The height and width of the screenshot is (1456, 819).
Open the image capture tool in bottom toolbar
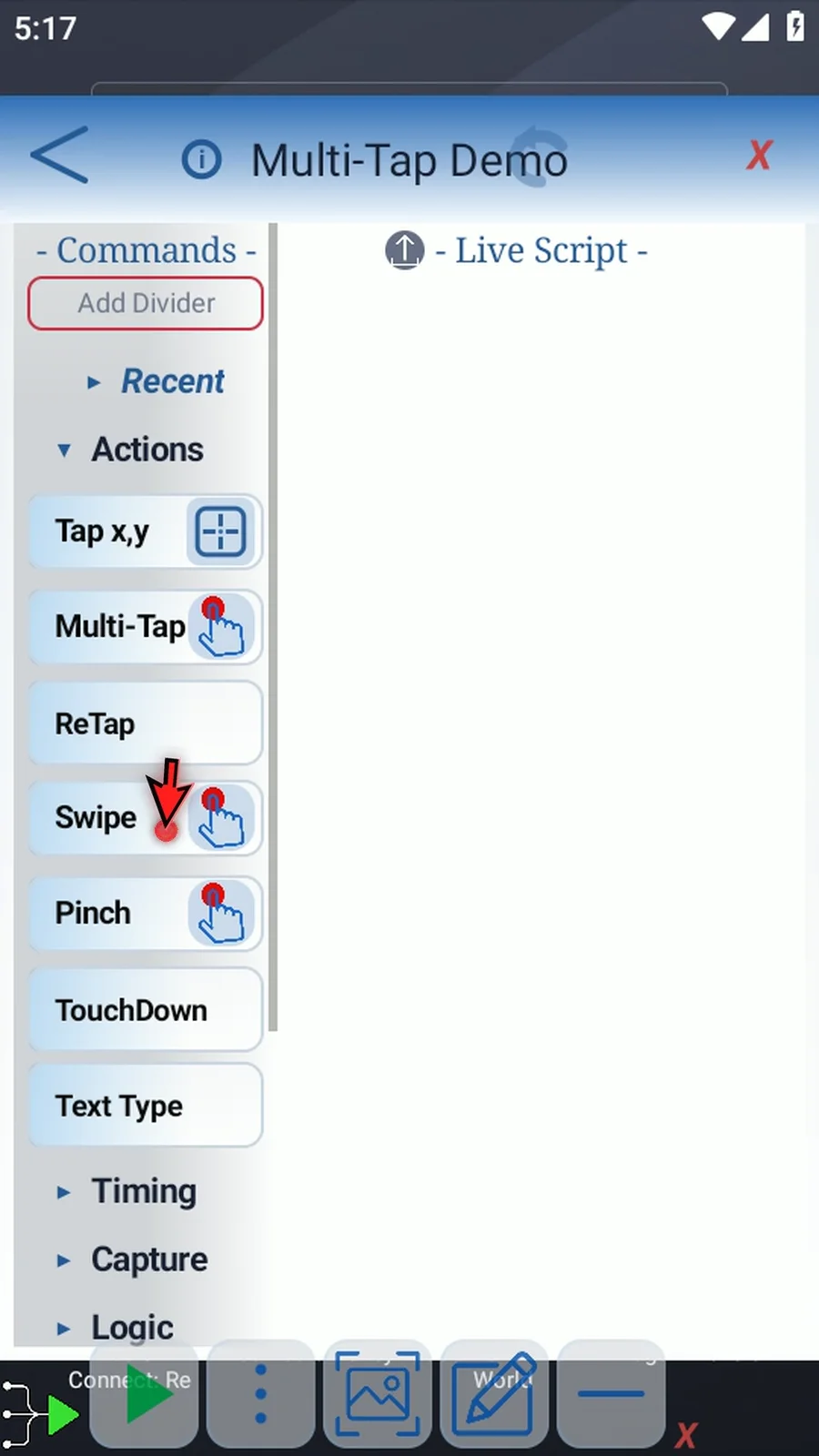(378, 1393)
